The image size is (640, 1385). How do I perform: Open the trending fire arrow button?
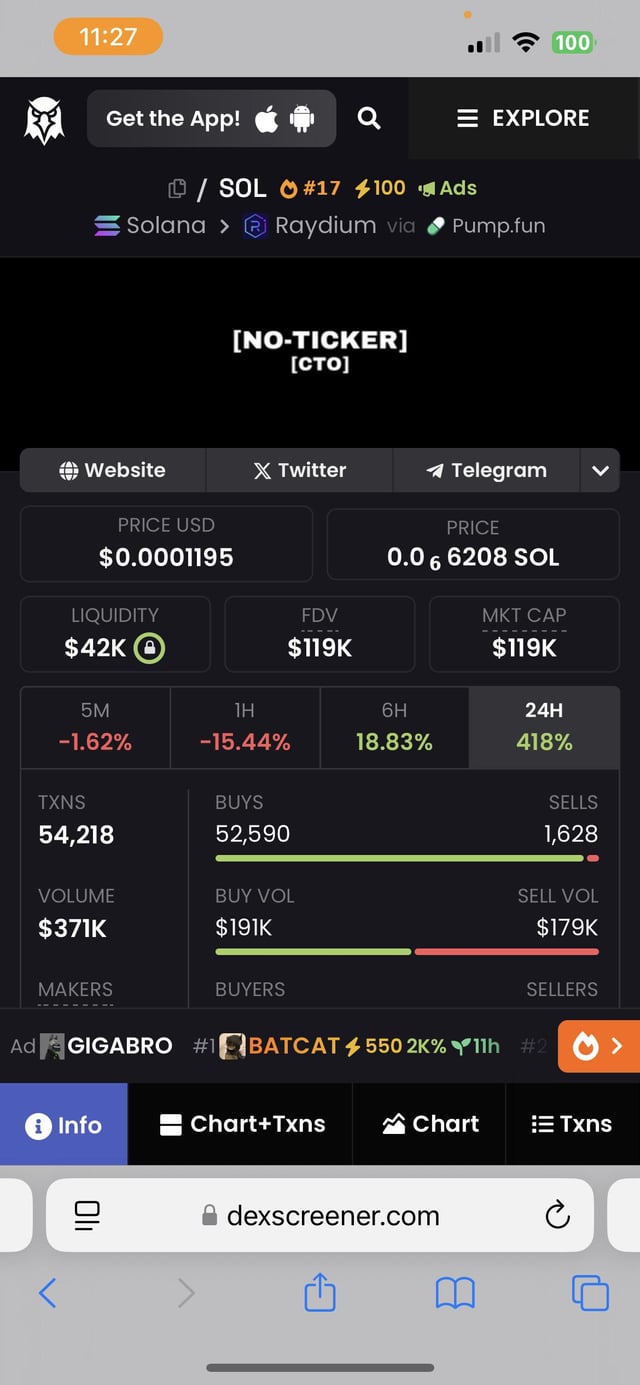click(598, 1046)
